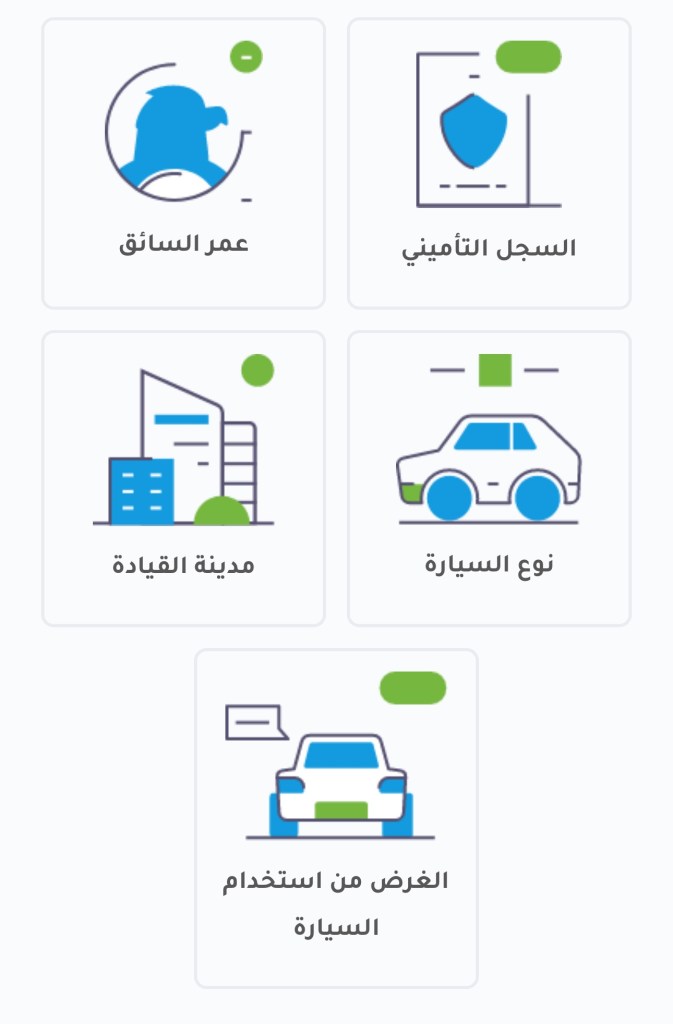Open the الغرض من استخدام السيارة card

tap(336, 817)
